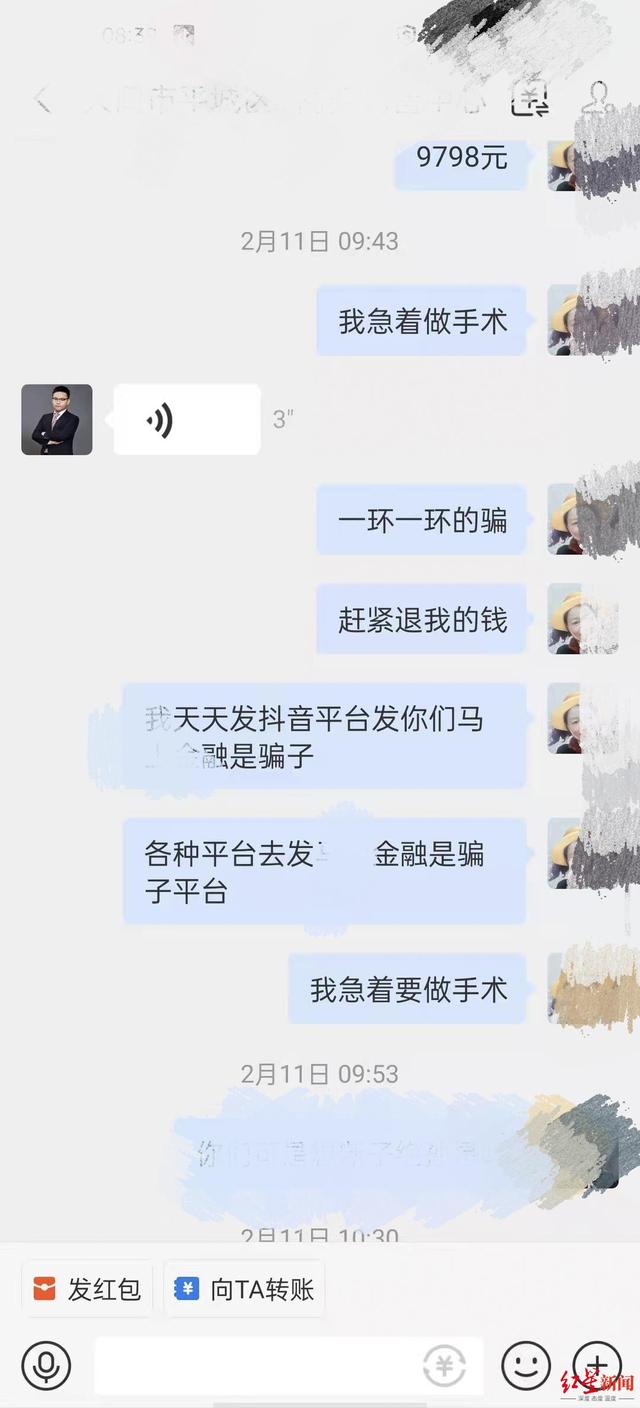Open the yuan payment icon in input box

[444, 1366]
